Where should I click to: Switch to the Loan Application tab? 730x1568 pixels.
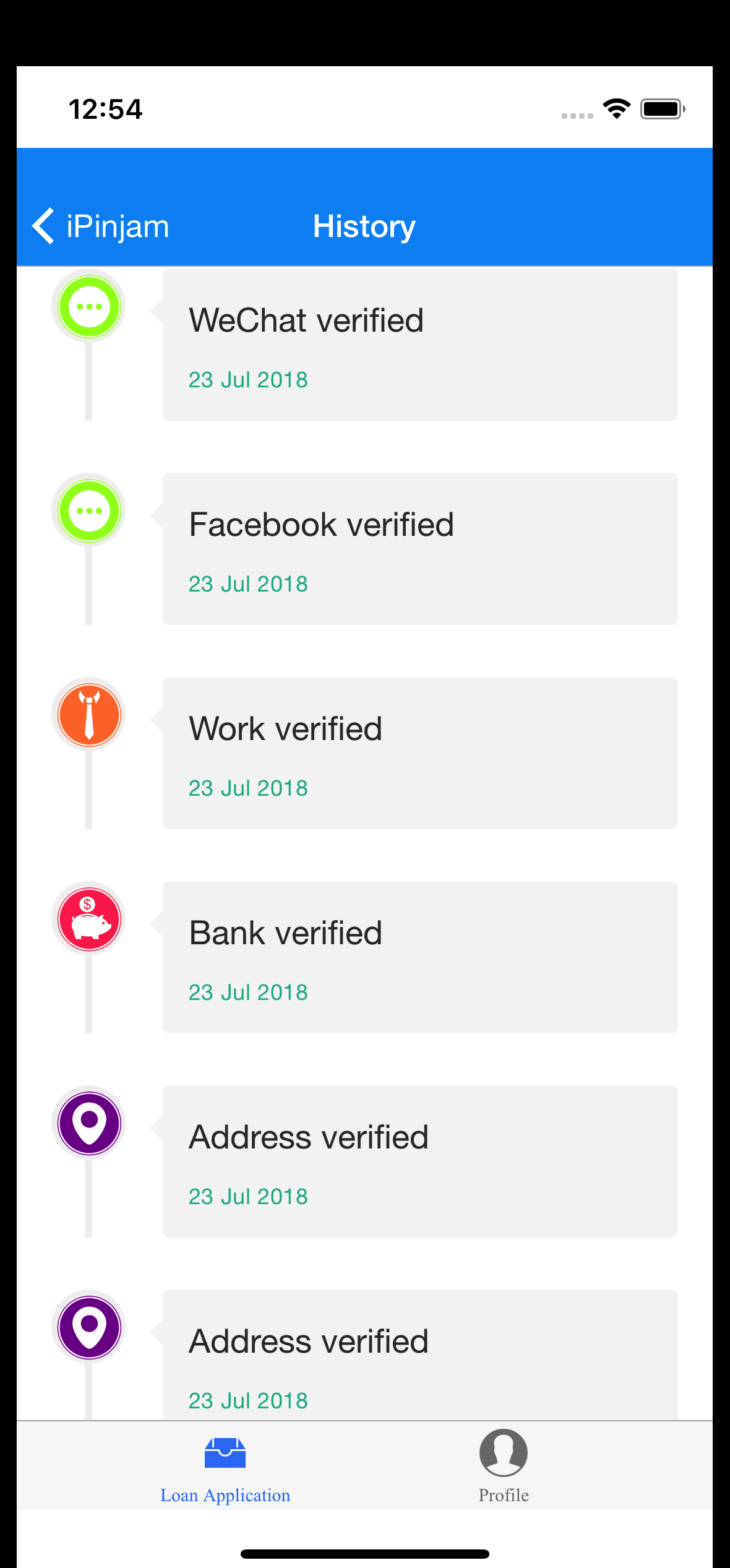click(225, 1467)
